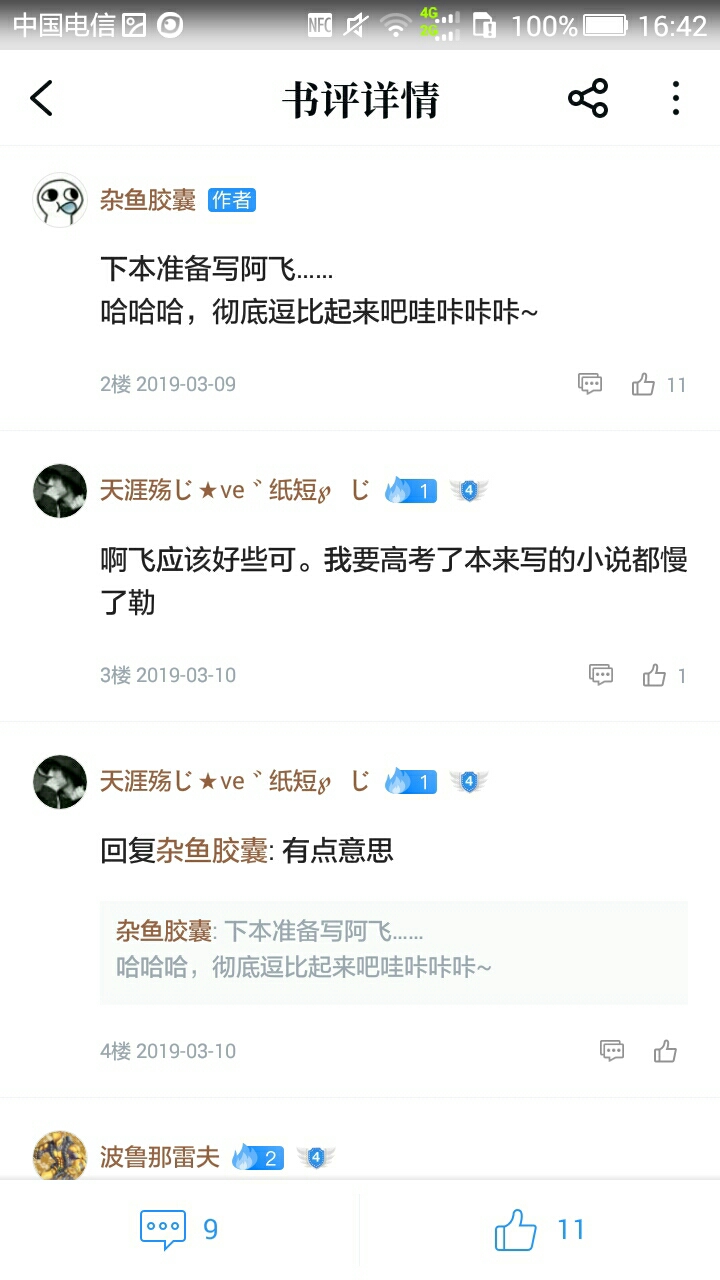720x1280 pixels.
Task: Reply to the 4楼 comment
Action: tap(612, 1051)
